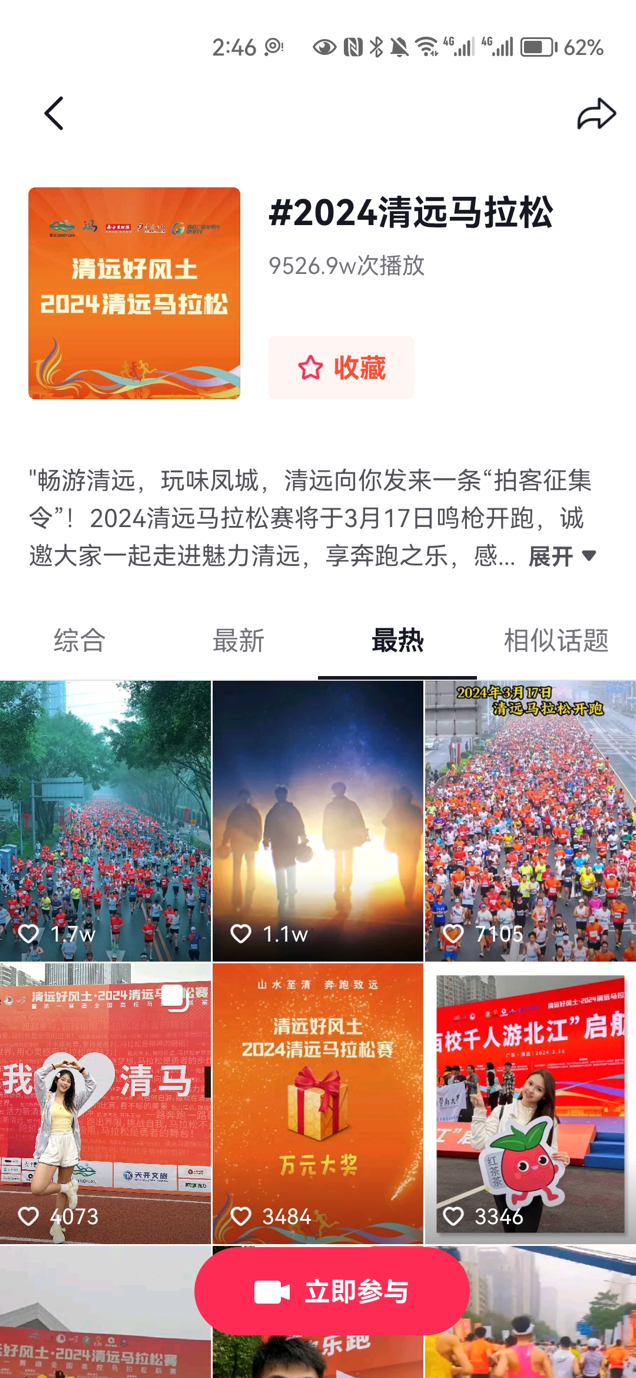
Task: Tap 立即参与 to join the topic
Action: click(x=332, y=1291)
